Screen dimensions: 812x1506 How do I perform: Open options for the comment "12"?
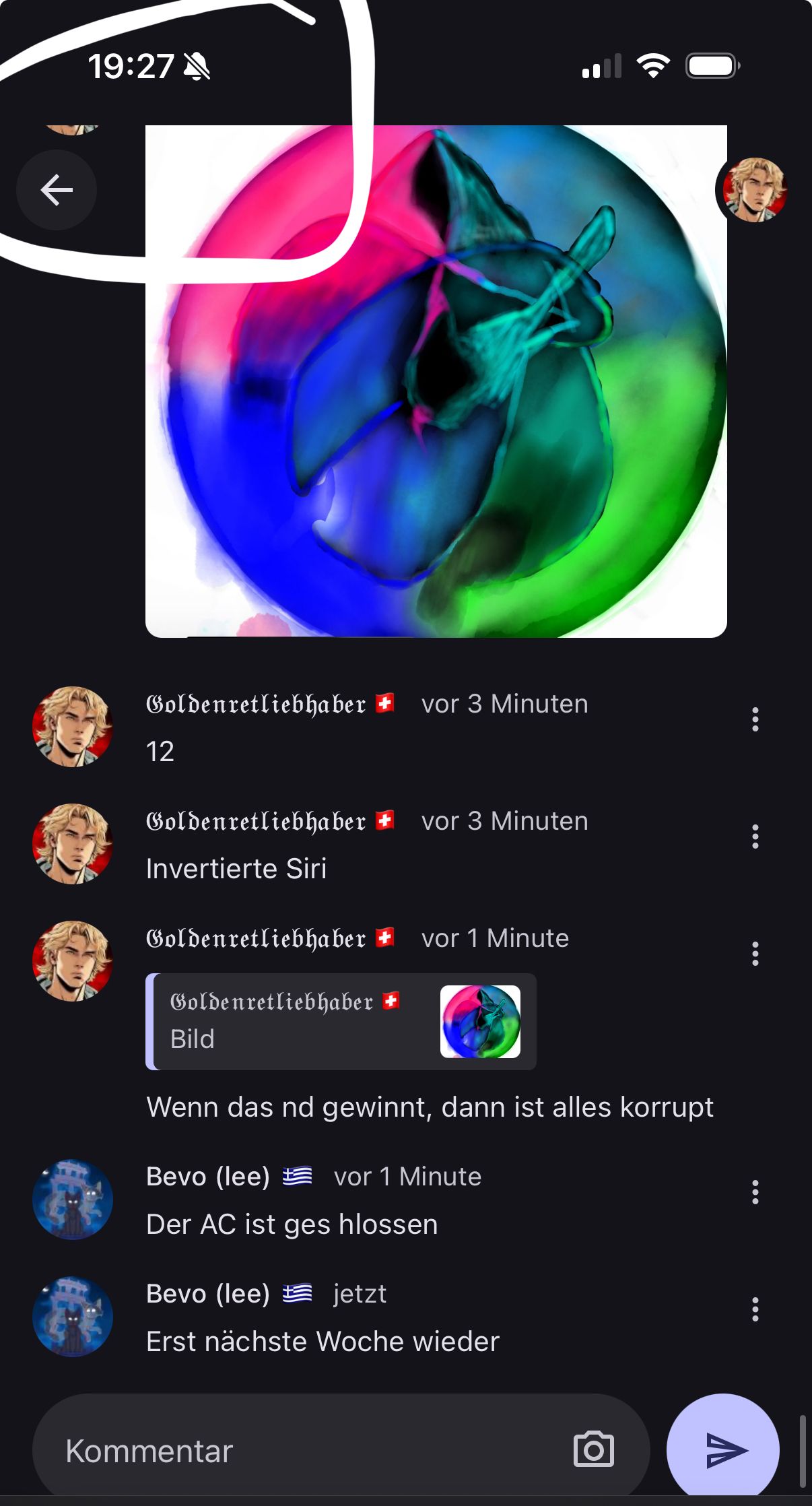tap(755, 719)
